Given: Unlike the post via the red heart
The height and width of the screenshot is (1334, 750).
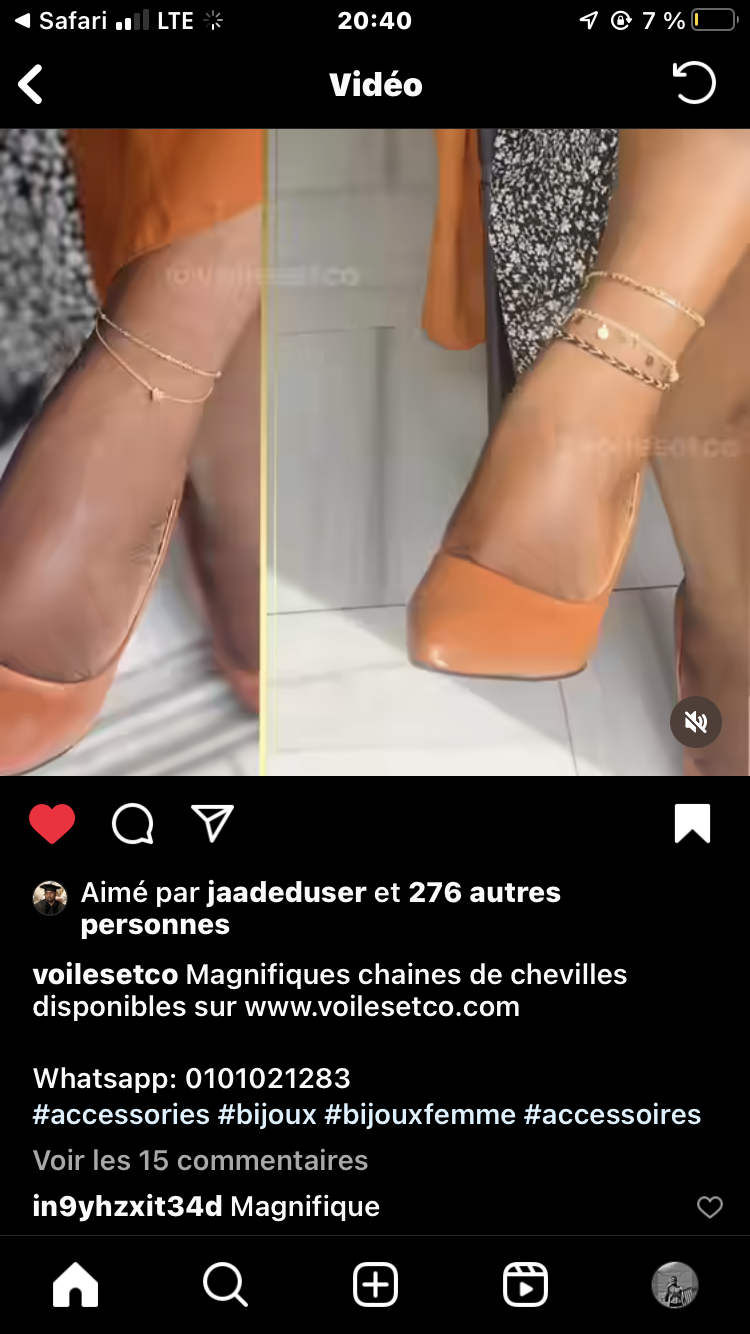Looking at the screenshot, I should tap(52, 824).
